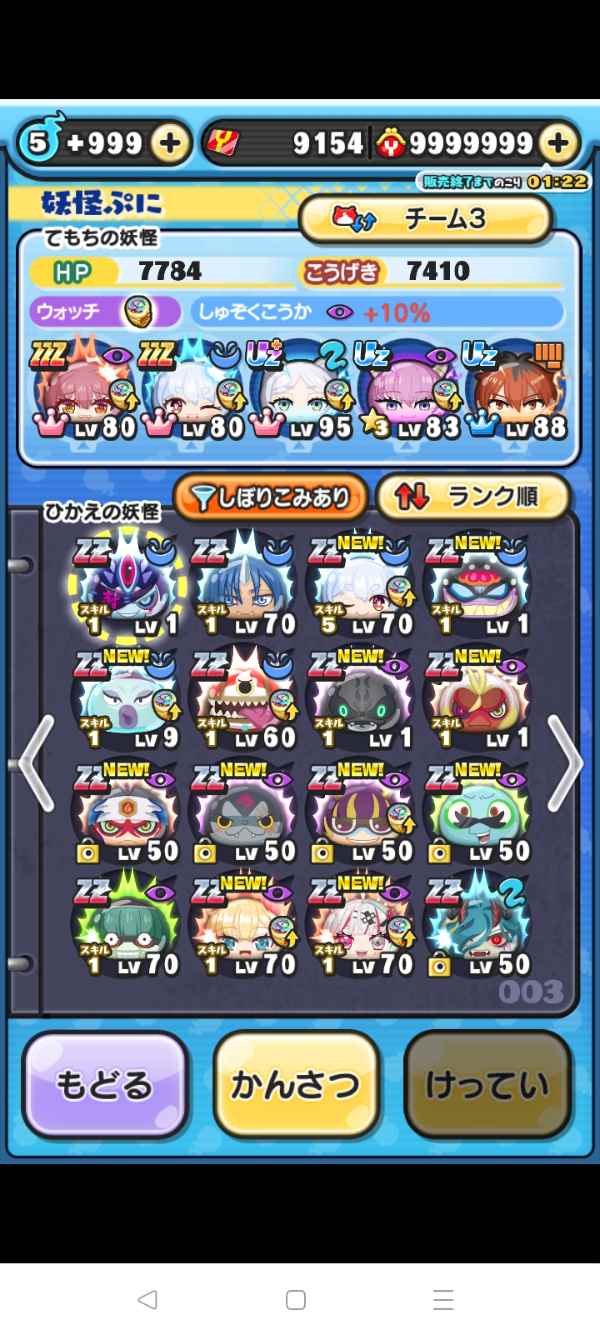This screenshot has width=600, height=1336.
Task: Tap the watch icon beside ウォッチ
Action: click(x=137, y=312)
